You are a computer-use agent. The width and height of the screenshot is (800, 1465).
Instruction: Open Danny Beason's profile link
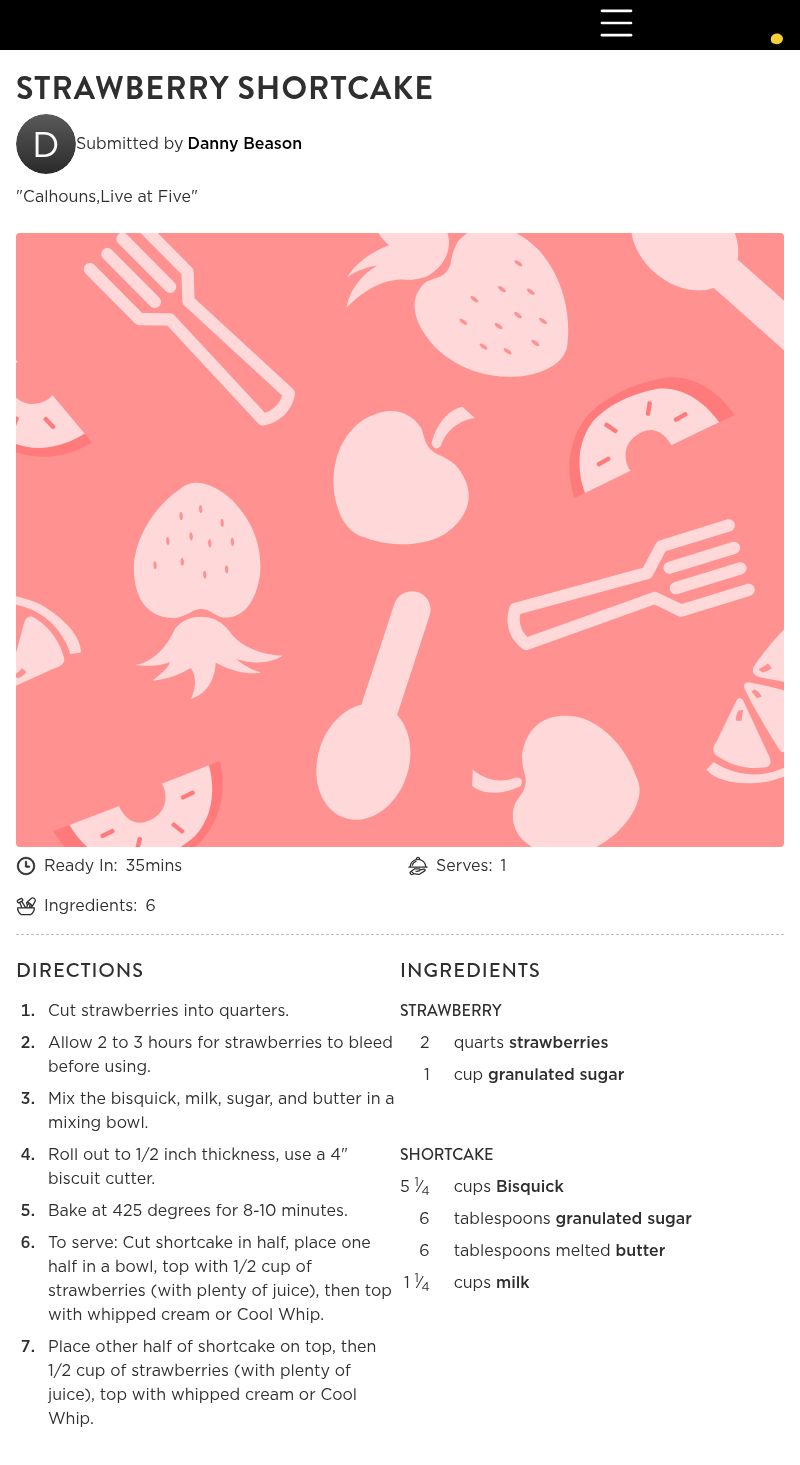click(x=244, y=144)
